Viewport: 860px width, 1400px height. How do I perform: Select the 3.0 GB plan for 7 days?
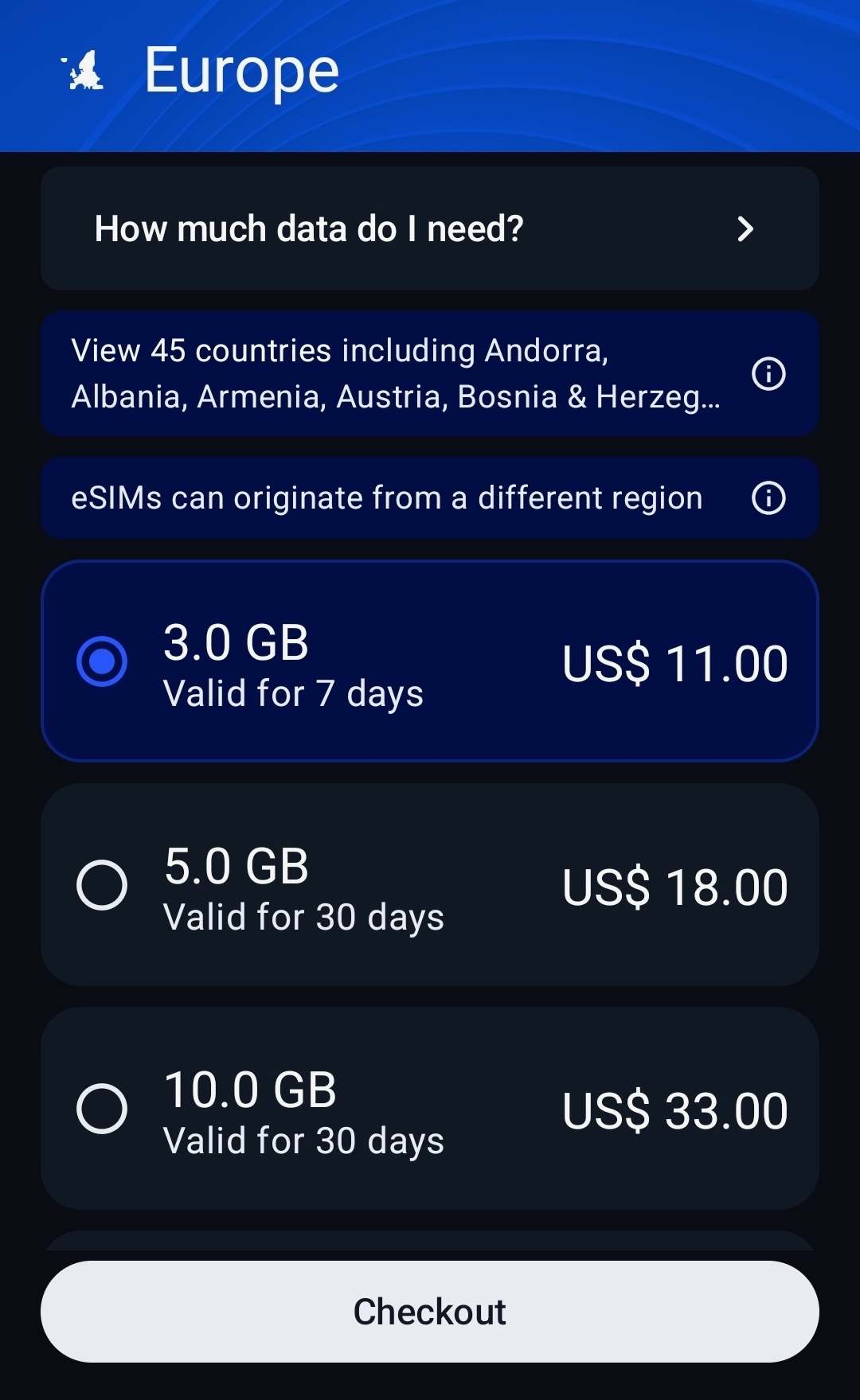point(429,662)
